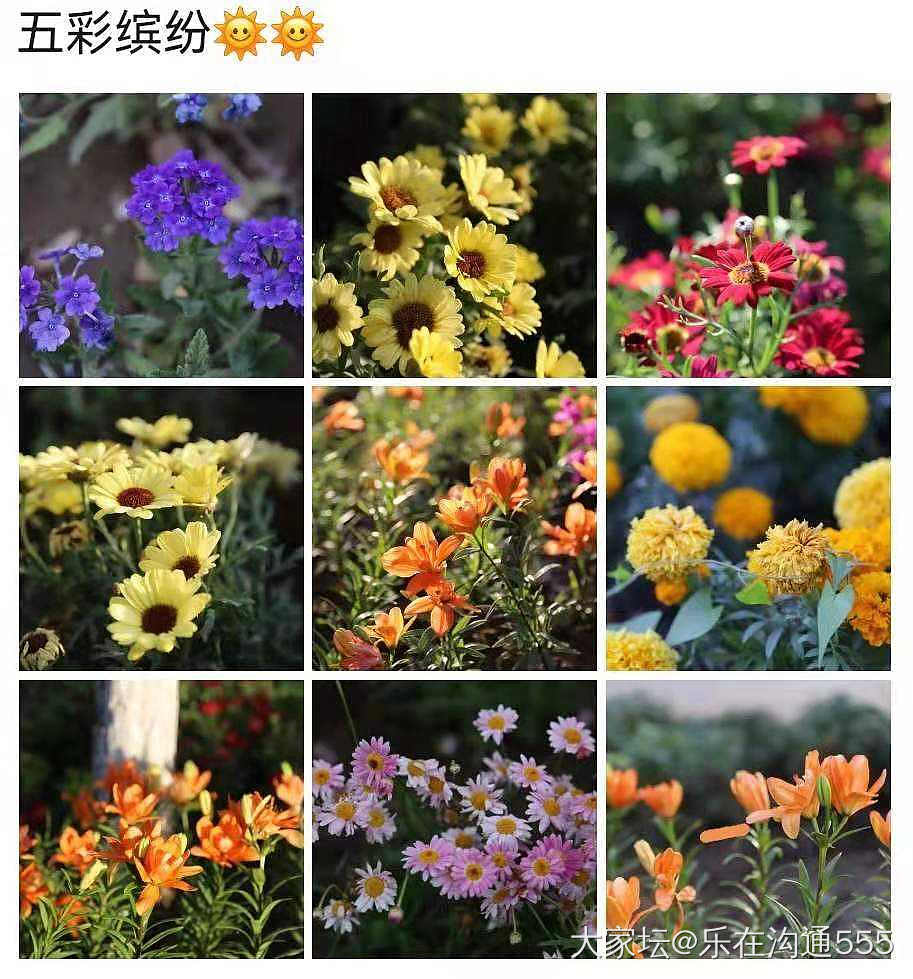View the yellow marigolds photo

click(748, 528)
